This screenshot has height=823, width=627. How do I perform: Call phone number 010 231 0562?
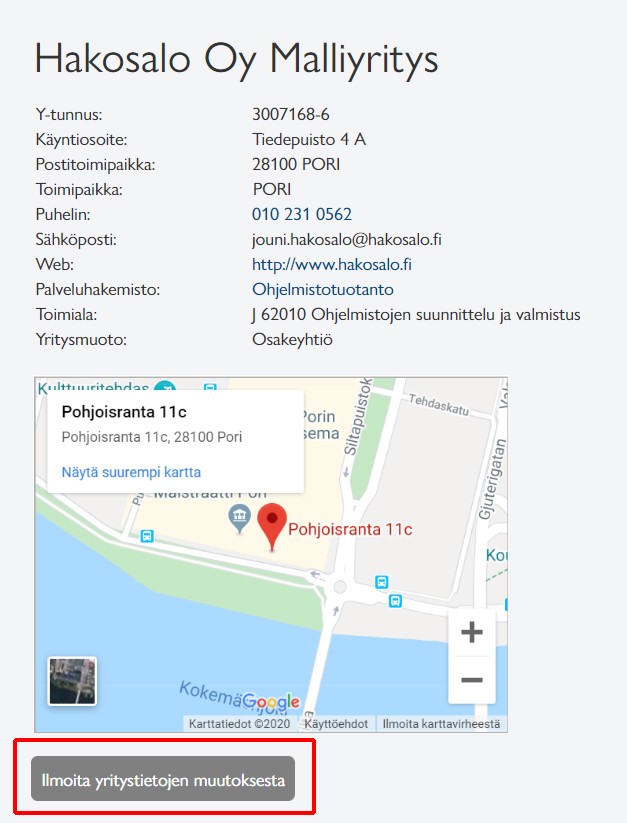click(x=302, y=215)
